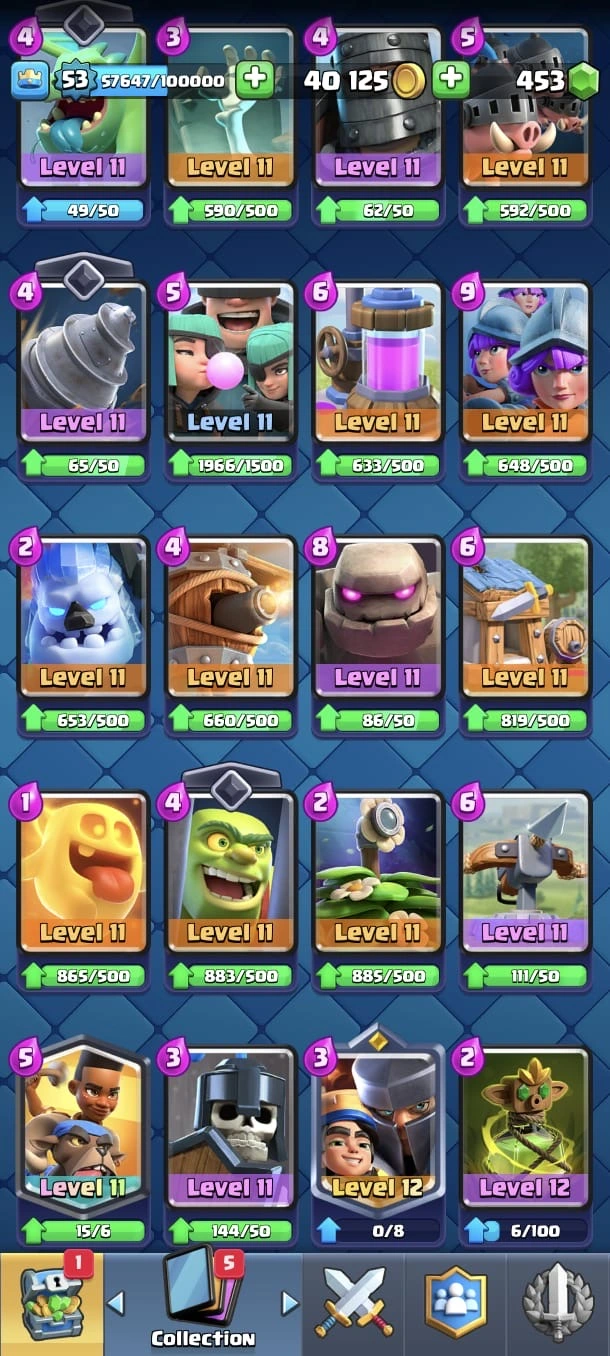Tap the green plus beside experience bar
This screenshot has width=610, height=1356.
(256, 80)
